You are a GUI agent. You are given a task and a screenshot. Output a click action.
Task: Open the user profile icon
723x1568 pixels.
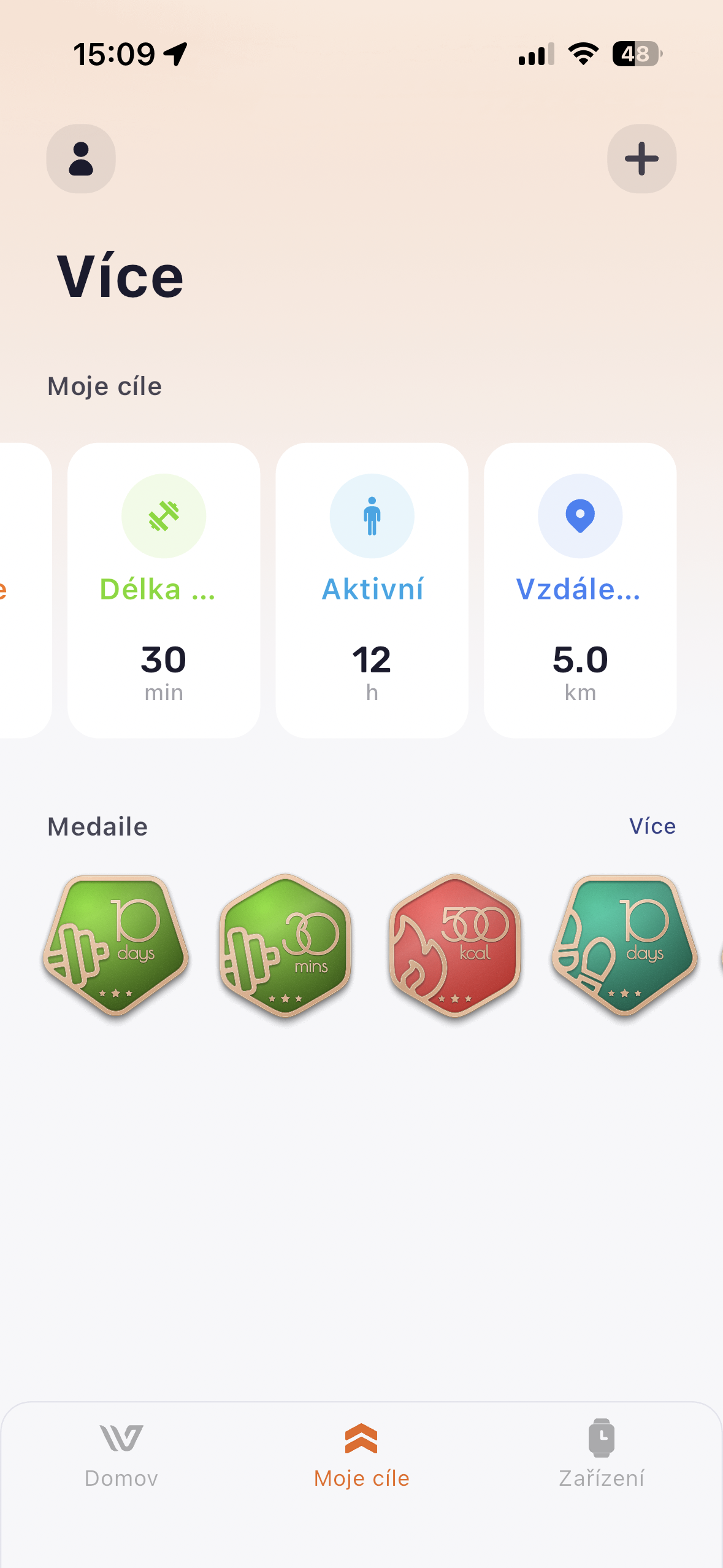point(81,159)
